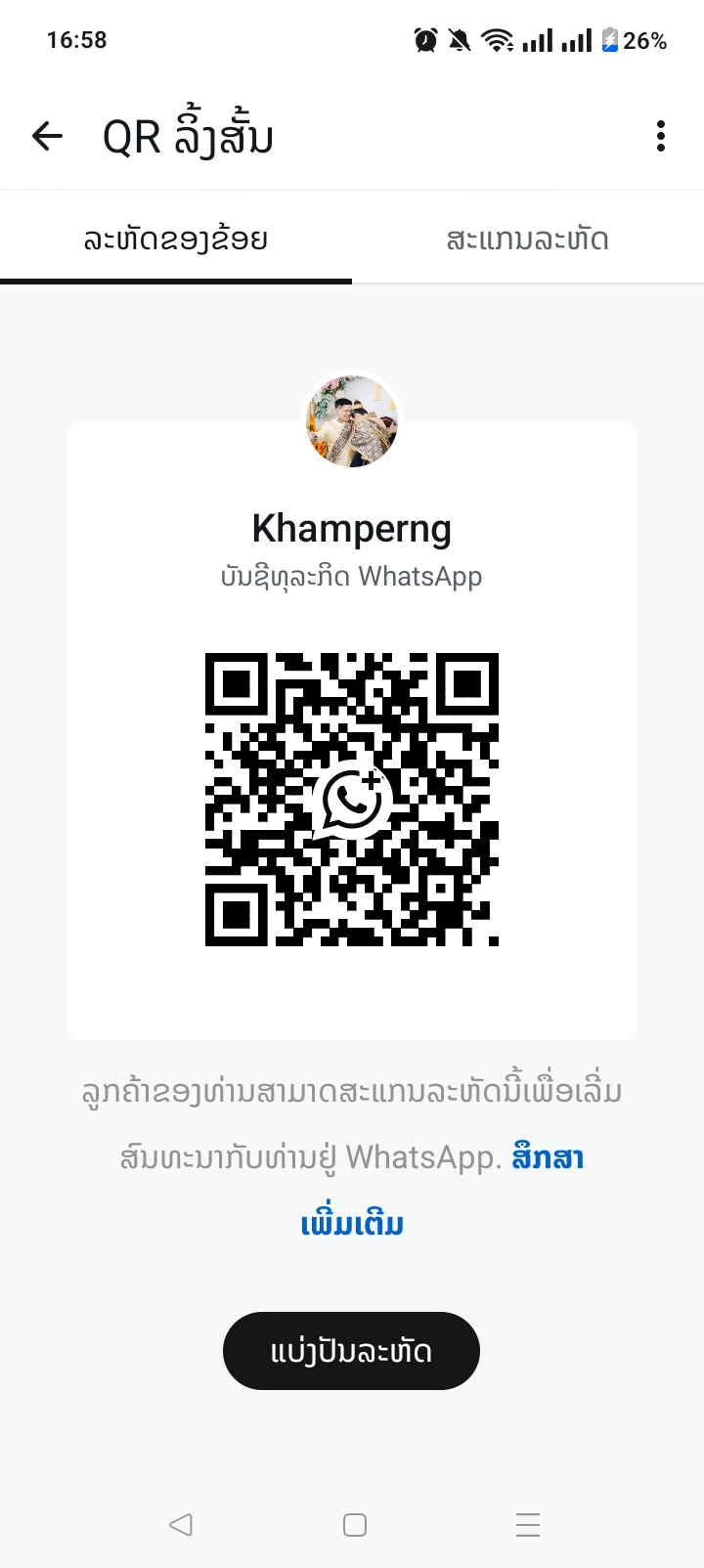Open the three-dot overflow menu

[661, 136]
